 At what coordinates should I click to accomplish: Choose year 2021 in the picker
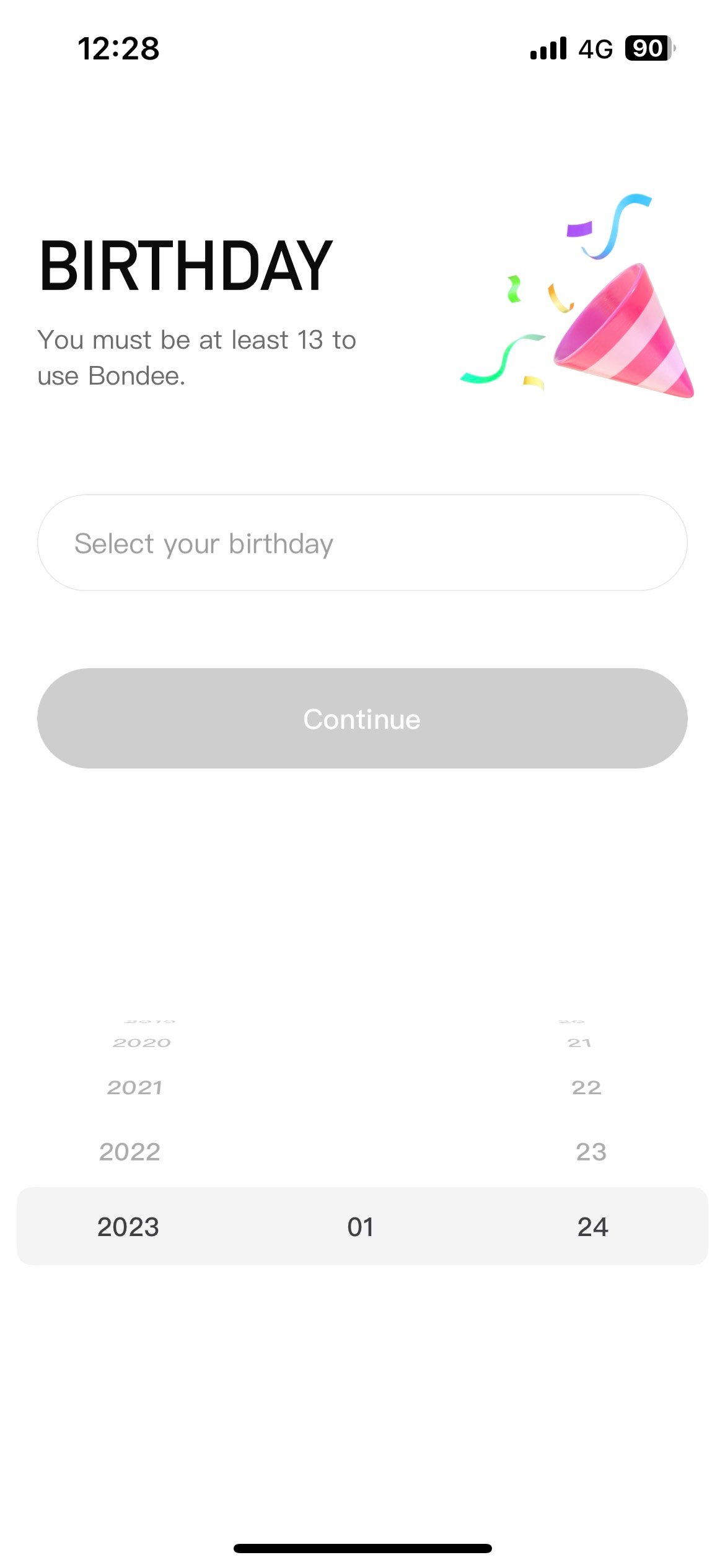click(134, 1087)
